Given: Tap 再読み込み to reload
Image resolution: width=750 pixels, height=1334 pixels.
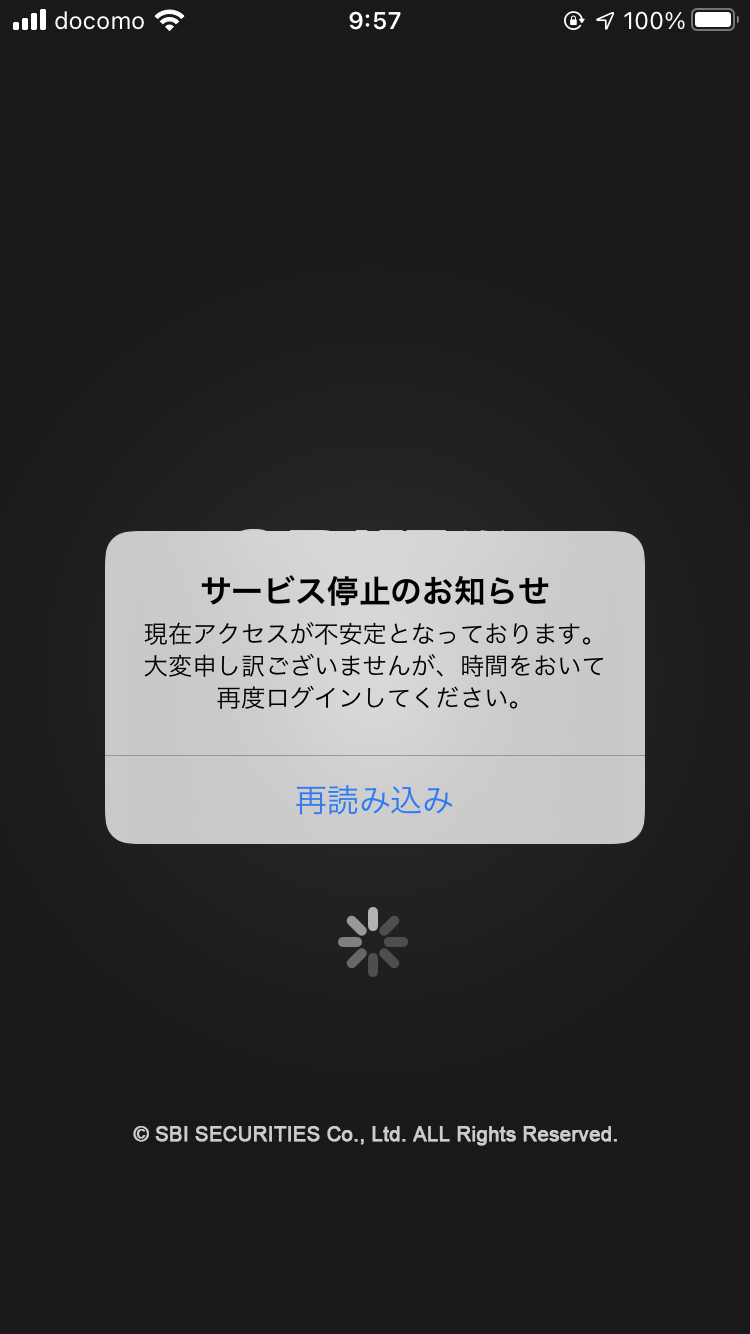Looking at the screenshot, I should [x=375, y=800].
